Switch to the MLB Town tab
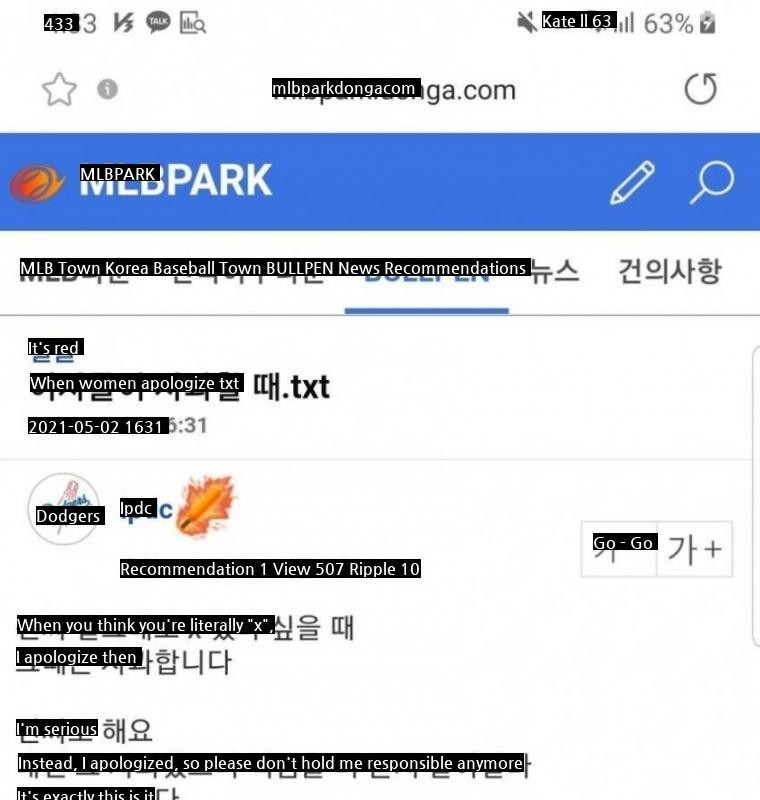 click(72, 270)
